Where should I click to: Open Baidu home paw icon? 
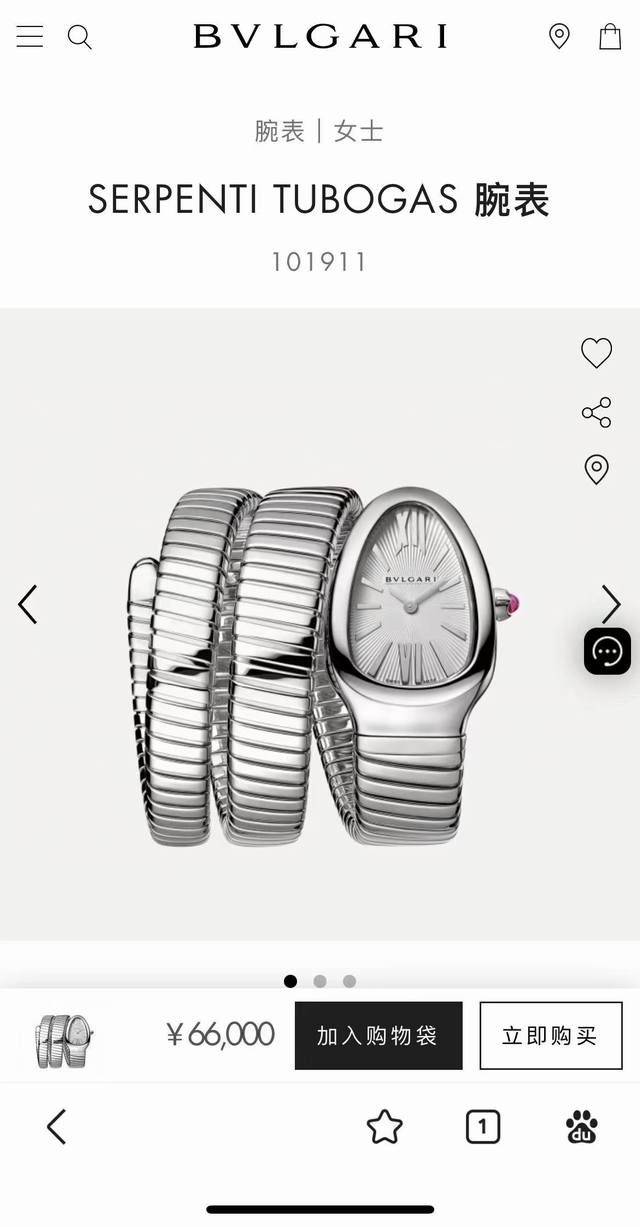pos(582,1127)
